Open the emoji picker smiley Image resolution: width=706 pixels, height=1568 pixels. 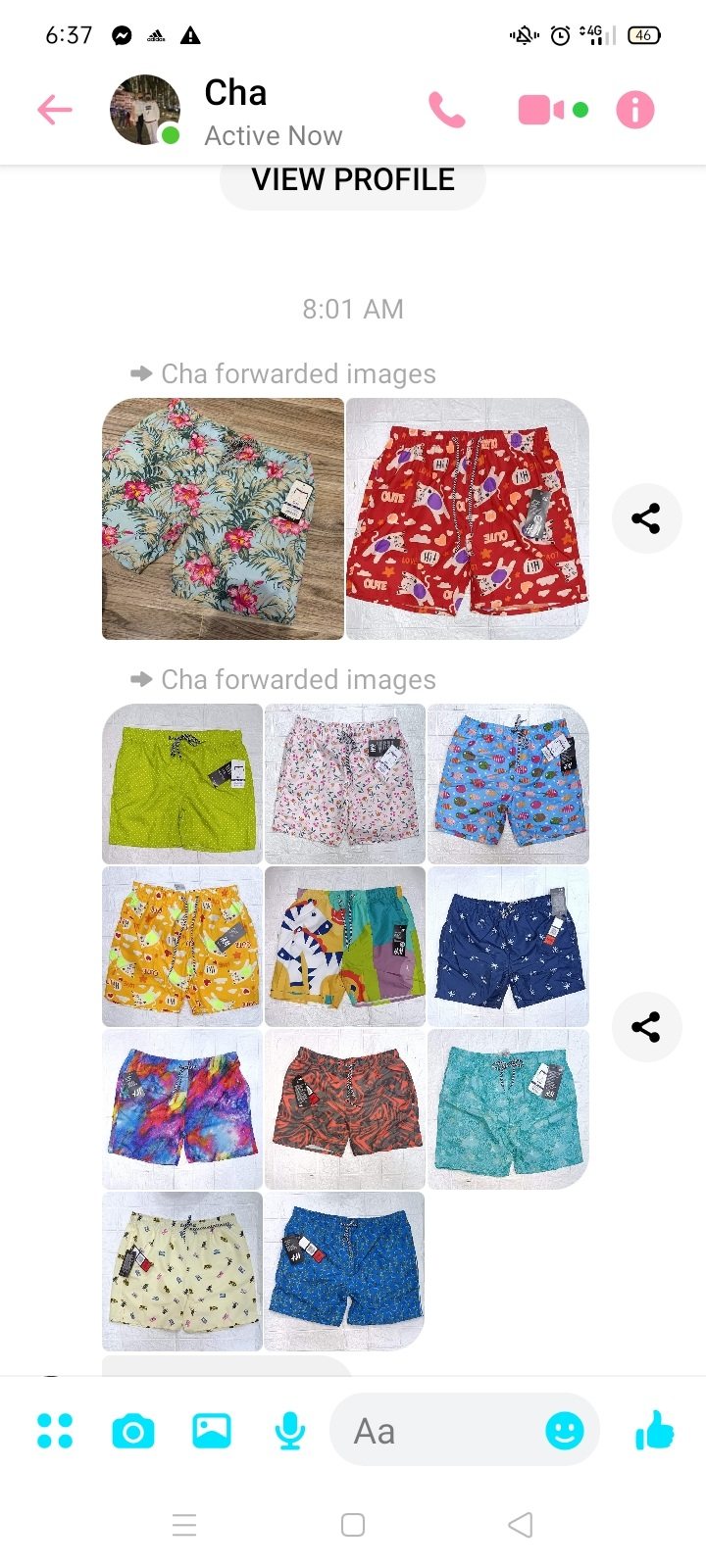pos(564,1431)
